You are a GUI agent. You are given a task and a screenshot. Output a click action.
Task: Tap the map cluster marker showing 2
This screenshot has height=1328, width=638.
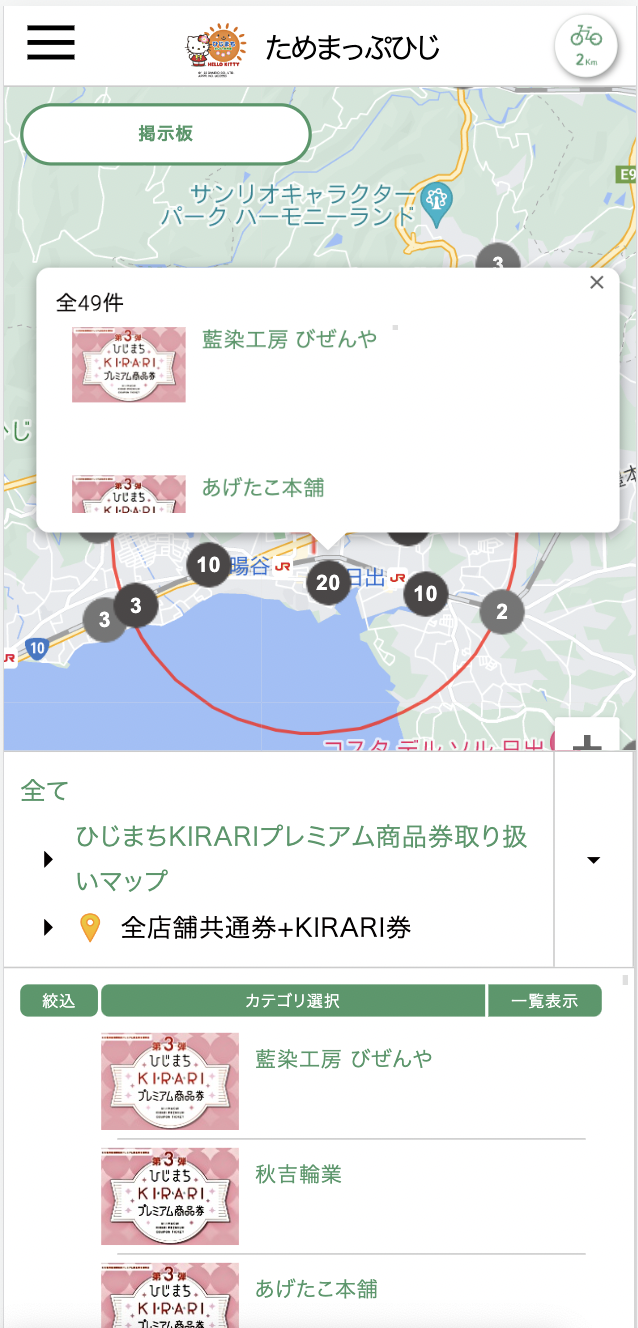[502, 612]
